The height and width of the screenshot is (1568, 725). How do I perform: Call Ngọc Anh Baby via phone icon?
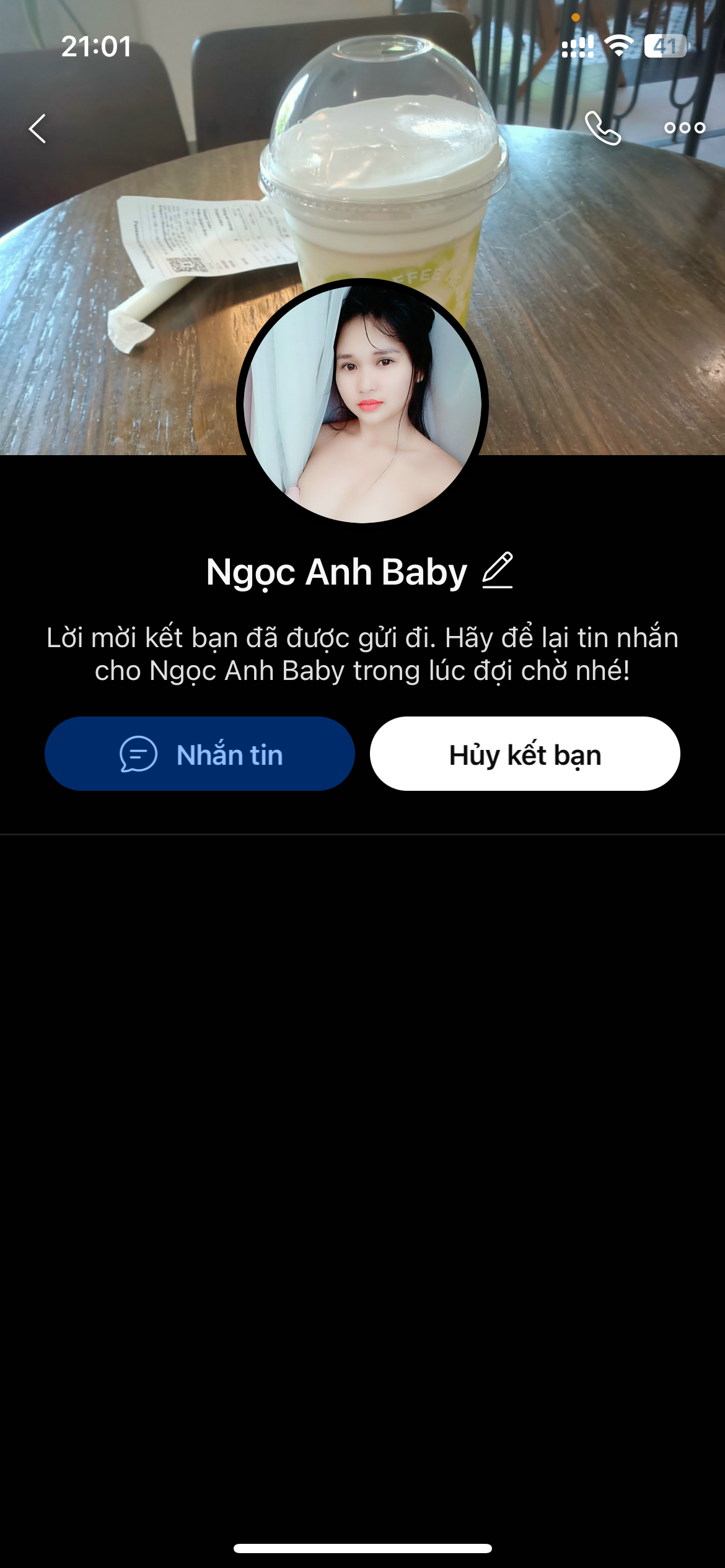[602, 128]
